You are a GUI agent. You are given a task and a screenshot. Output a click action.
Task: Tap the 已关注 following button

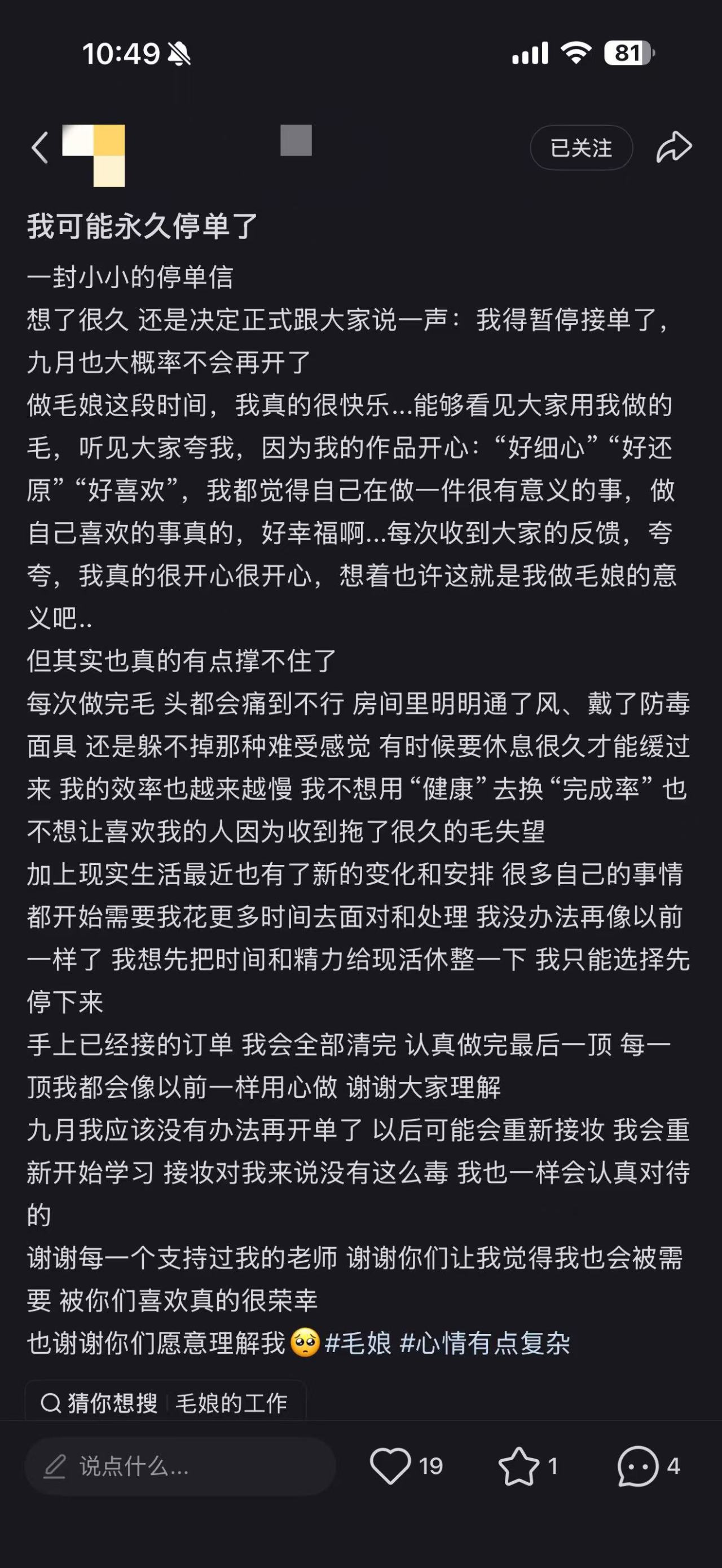[x=581, y=148]
